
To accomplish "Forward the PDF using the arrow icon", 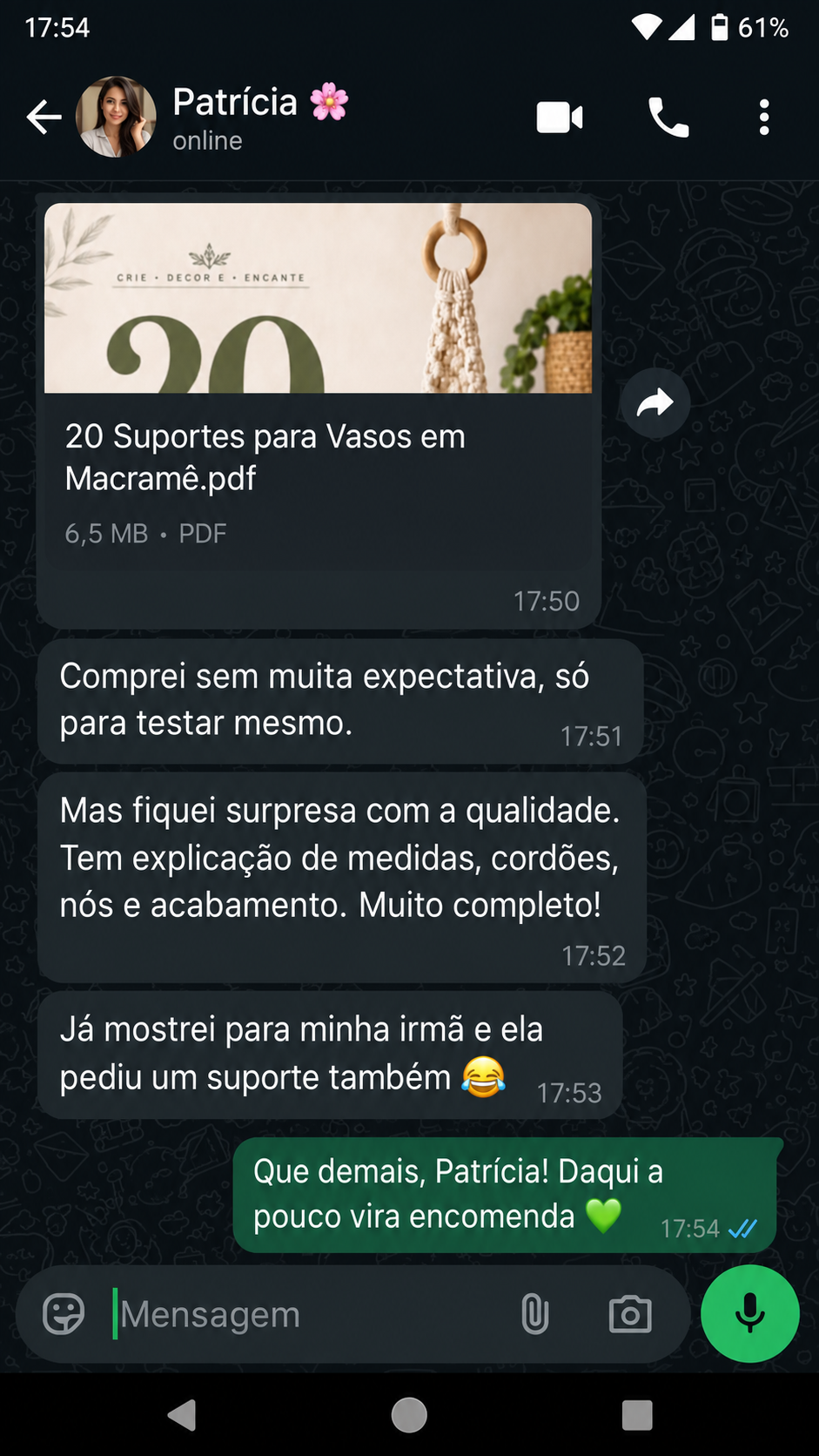I will [655, 403].
